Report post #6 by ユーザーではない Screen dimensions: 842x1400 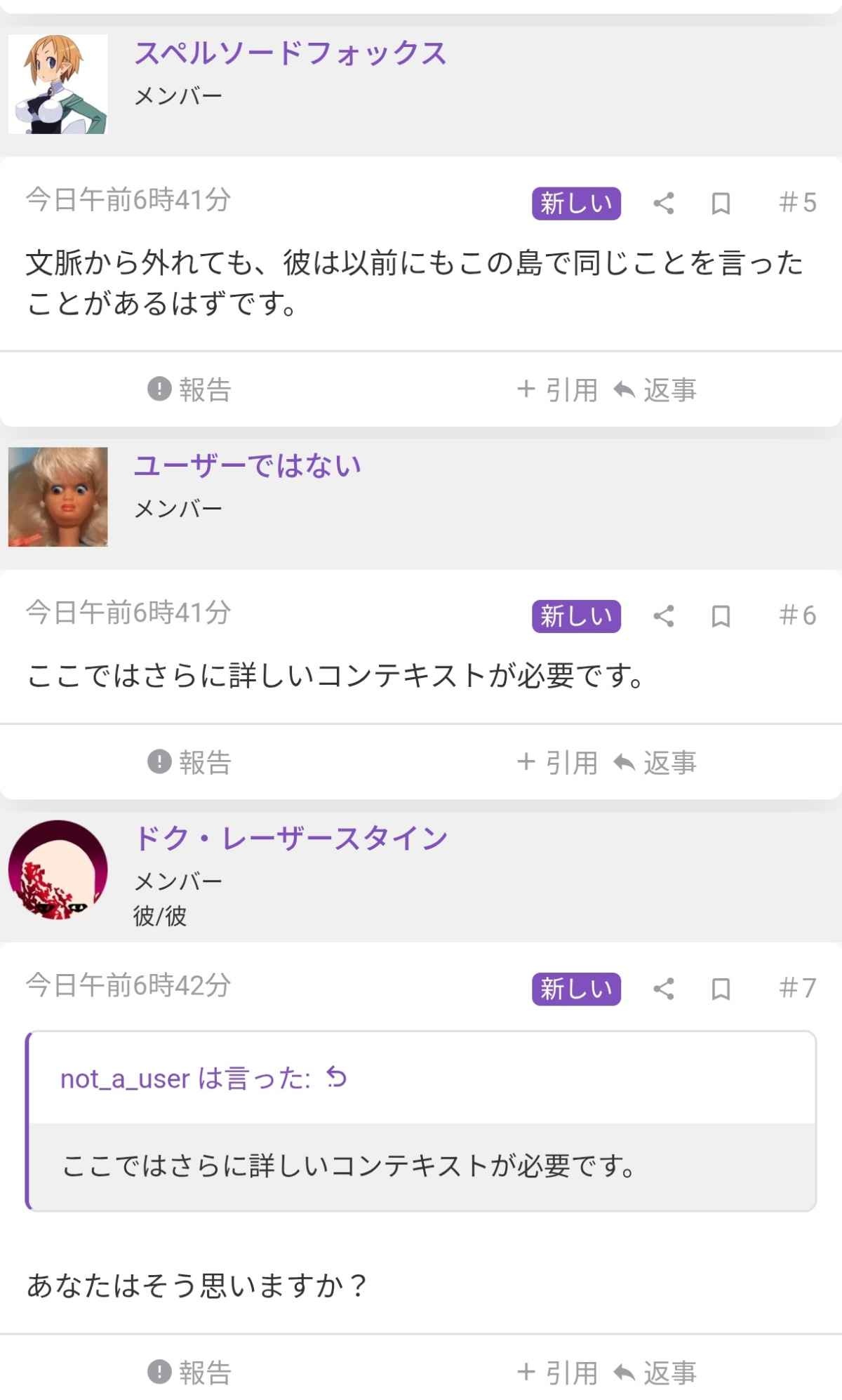point(189,762)
